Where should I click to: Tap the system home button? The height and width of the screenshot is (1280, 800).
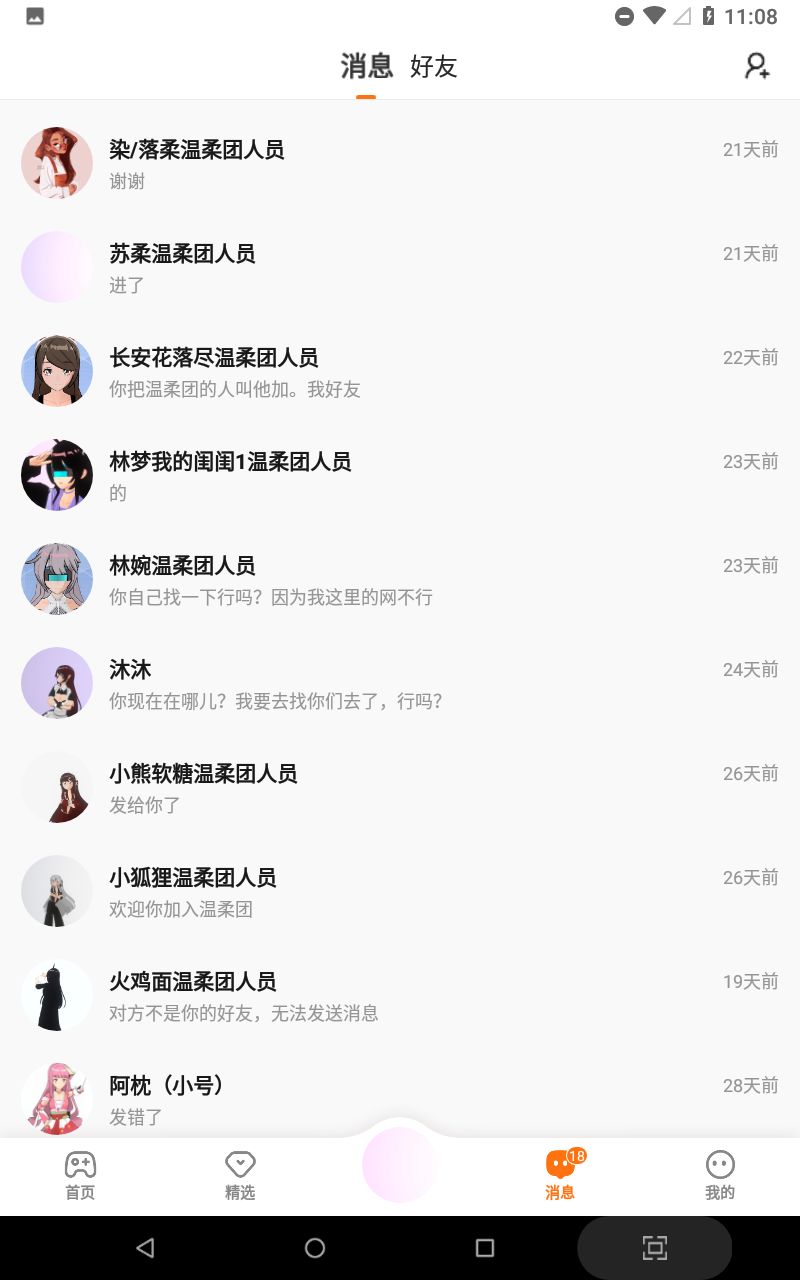click(x=315, y=1247)
